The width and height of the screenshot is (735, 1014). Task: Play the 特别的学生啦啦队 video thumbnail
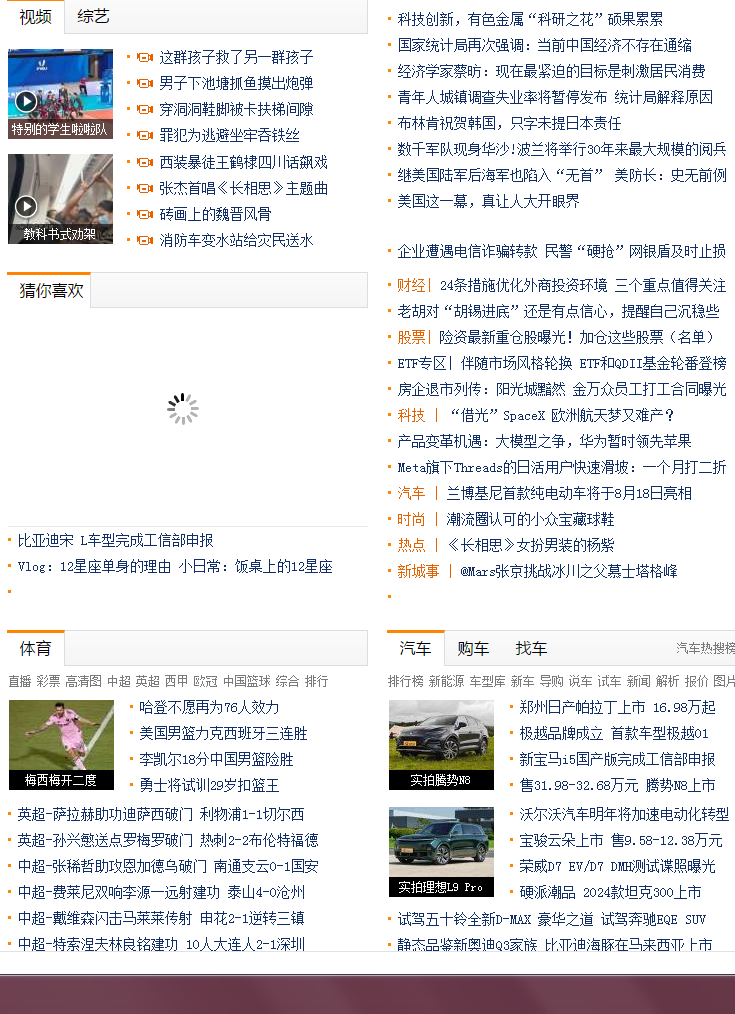point(60,93)
